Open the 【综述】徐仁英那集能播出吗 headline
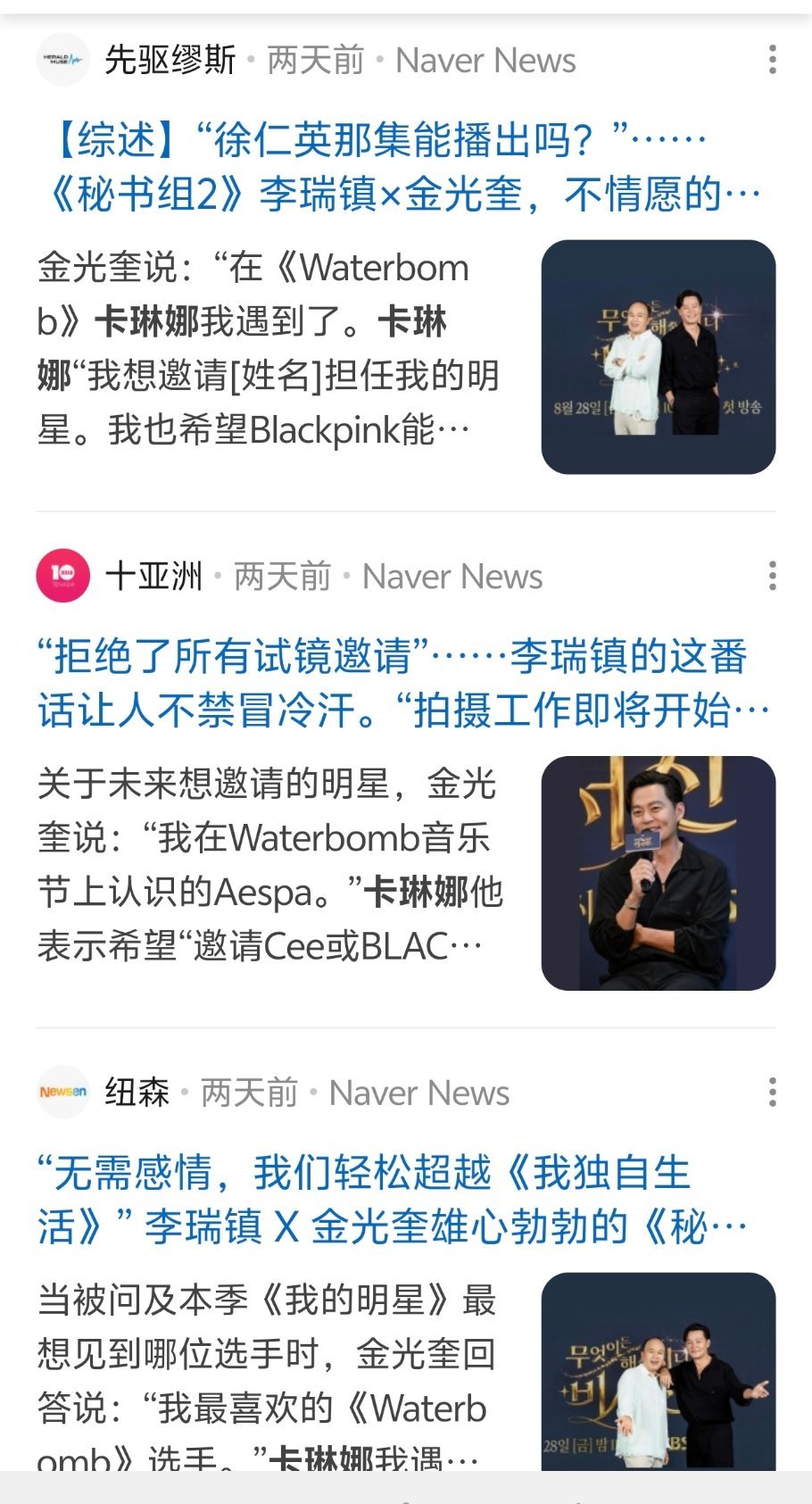Image resolution: width=812 pixels, height=1504 pixels. pyautogui.click(x=402, y=166)
